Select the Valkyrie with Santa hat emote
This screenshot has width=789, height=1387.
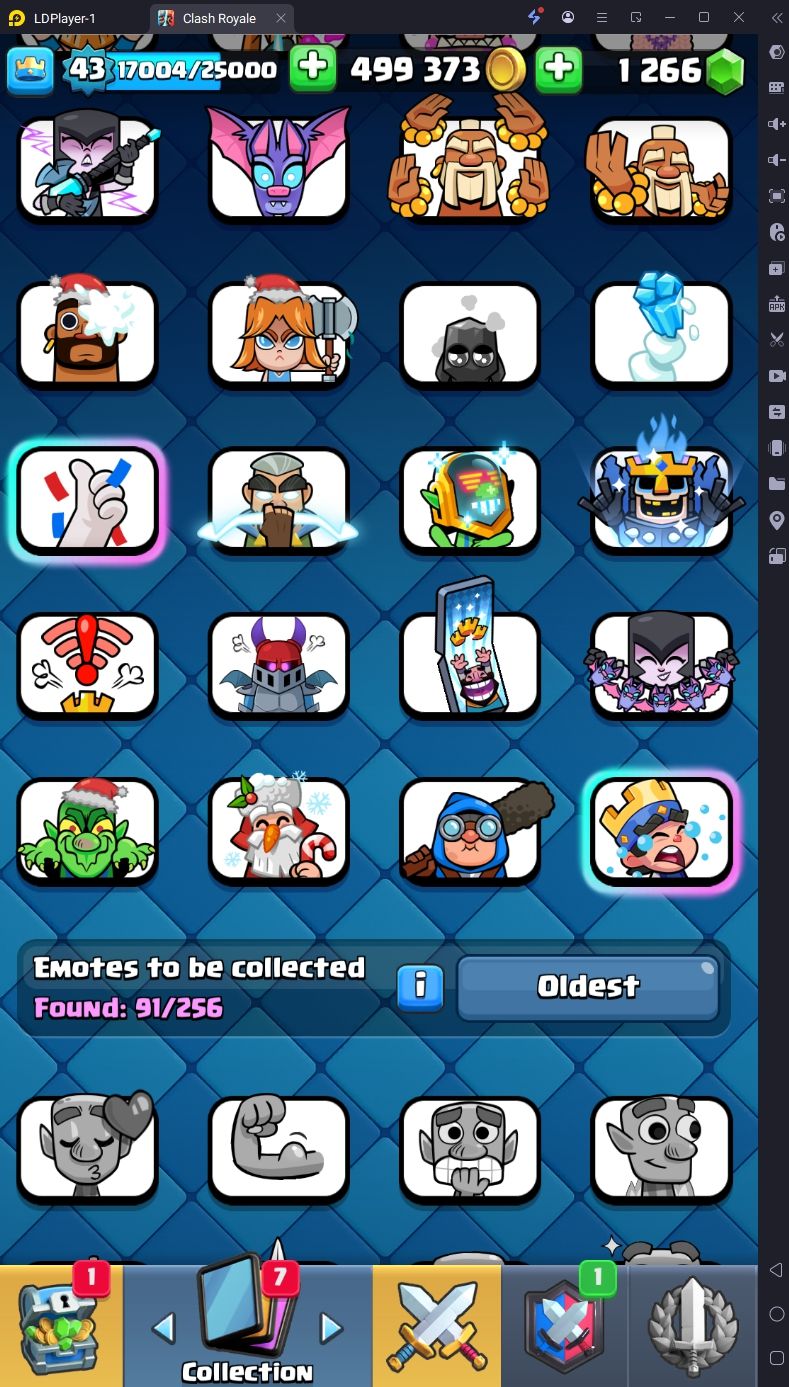point(279,334)
